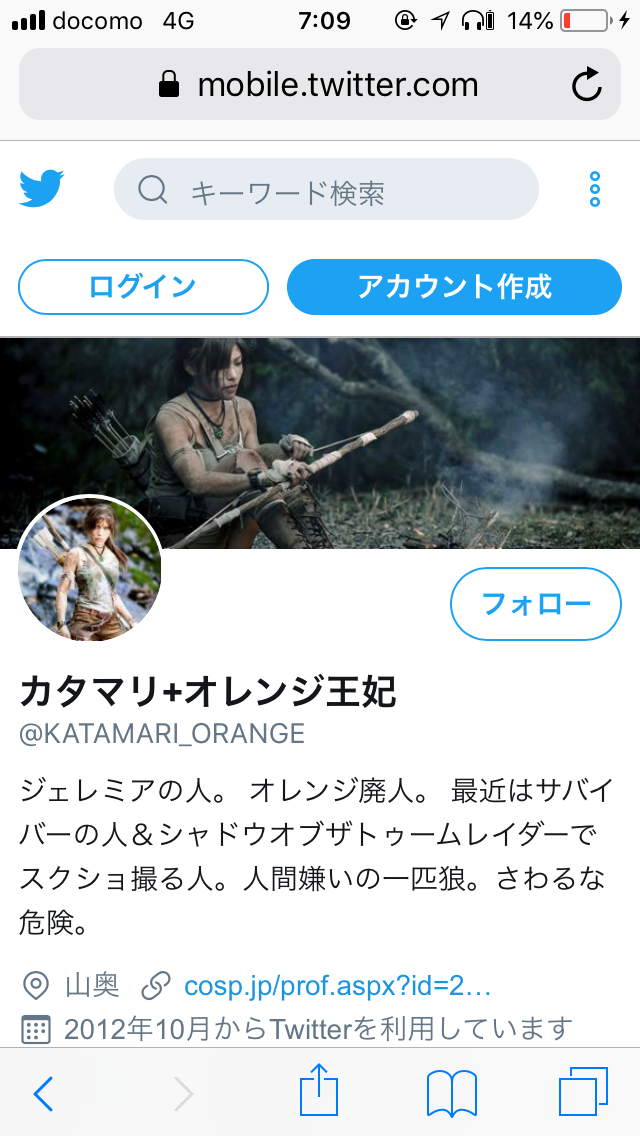The height and width of the screenshot is (1136, 640).
Task: Tap the アカウント作成 button
Action: click(x=454, y=287)
